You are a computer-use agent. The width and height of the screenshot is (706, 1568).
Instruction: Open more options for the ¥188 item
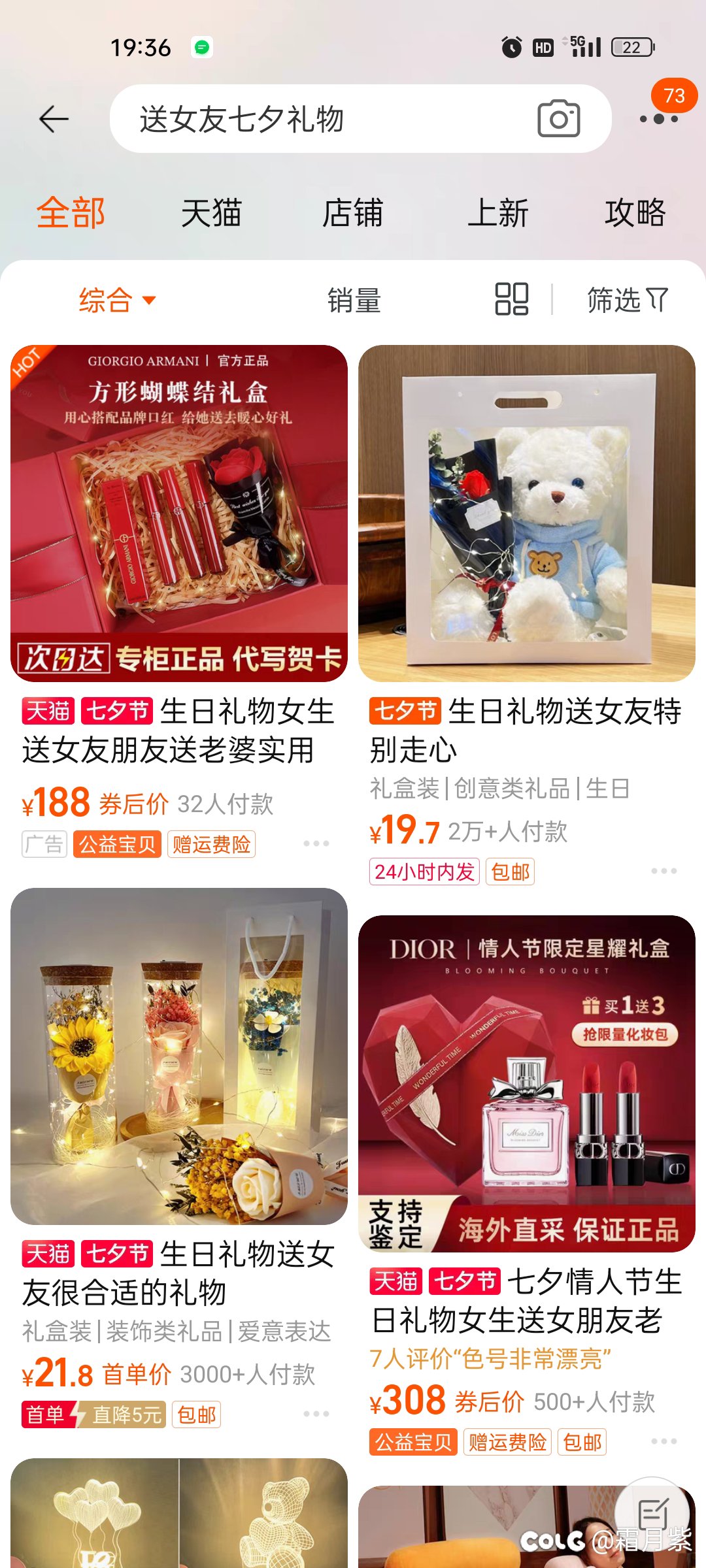tap(316, 843)
